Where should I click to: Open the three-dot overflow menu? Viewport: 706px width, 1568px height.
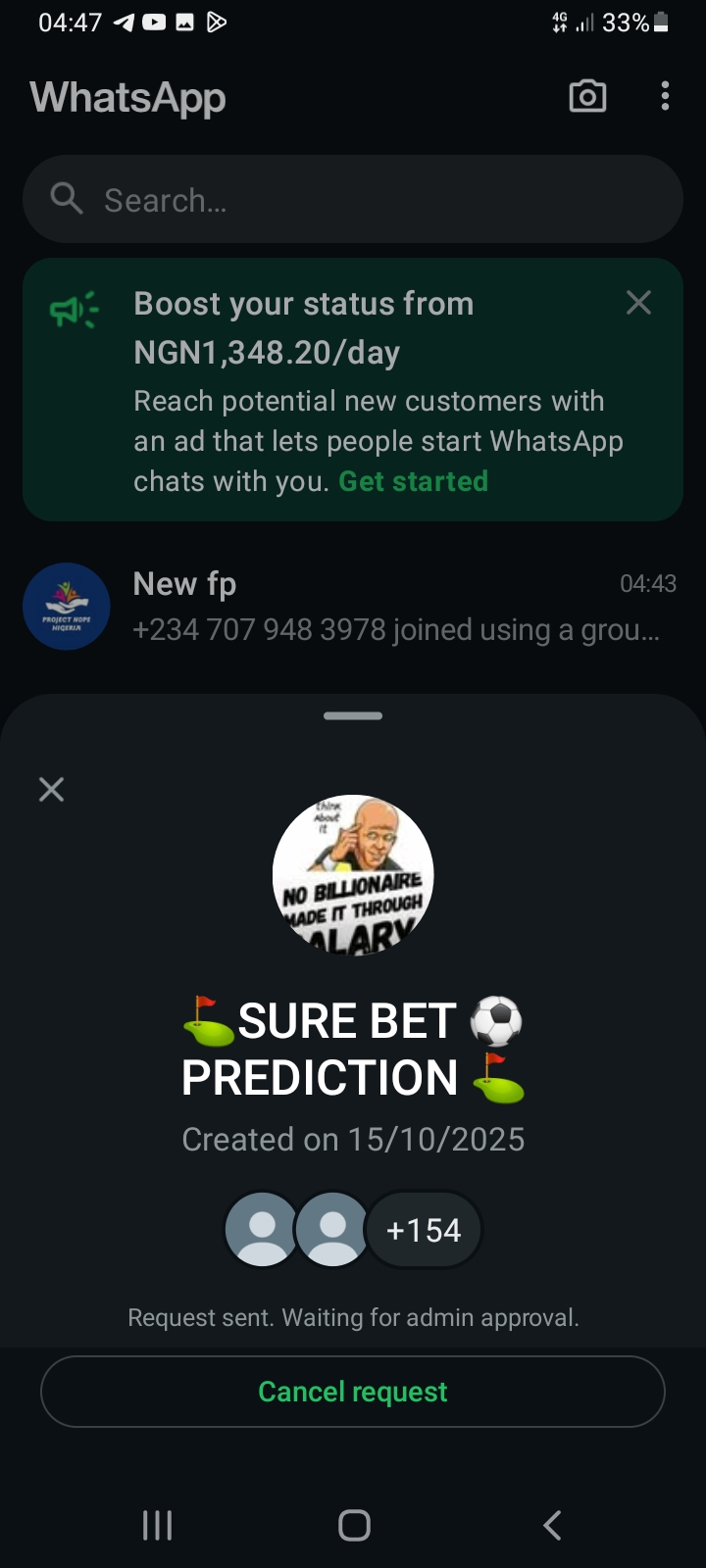coord(665,96)
